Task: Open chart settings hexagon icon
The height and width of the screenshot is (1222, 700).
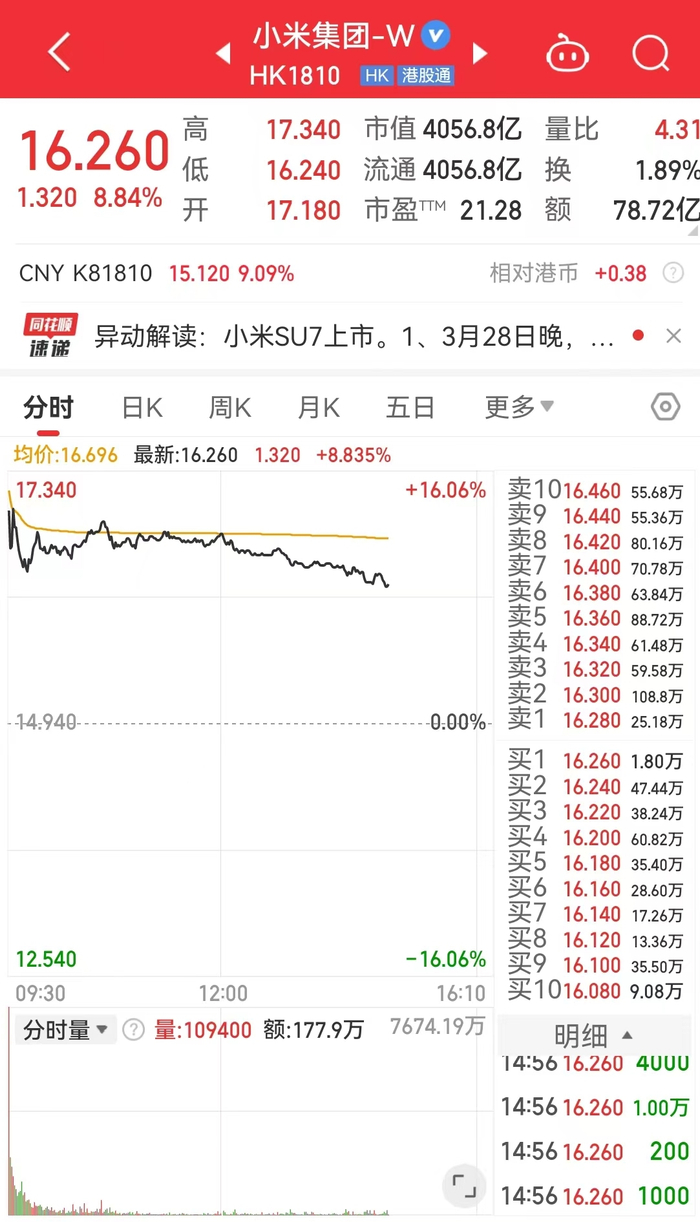Action: point(665,407)
